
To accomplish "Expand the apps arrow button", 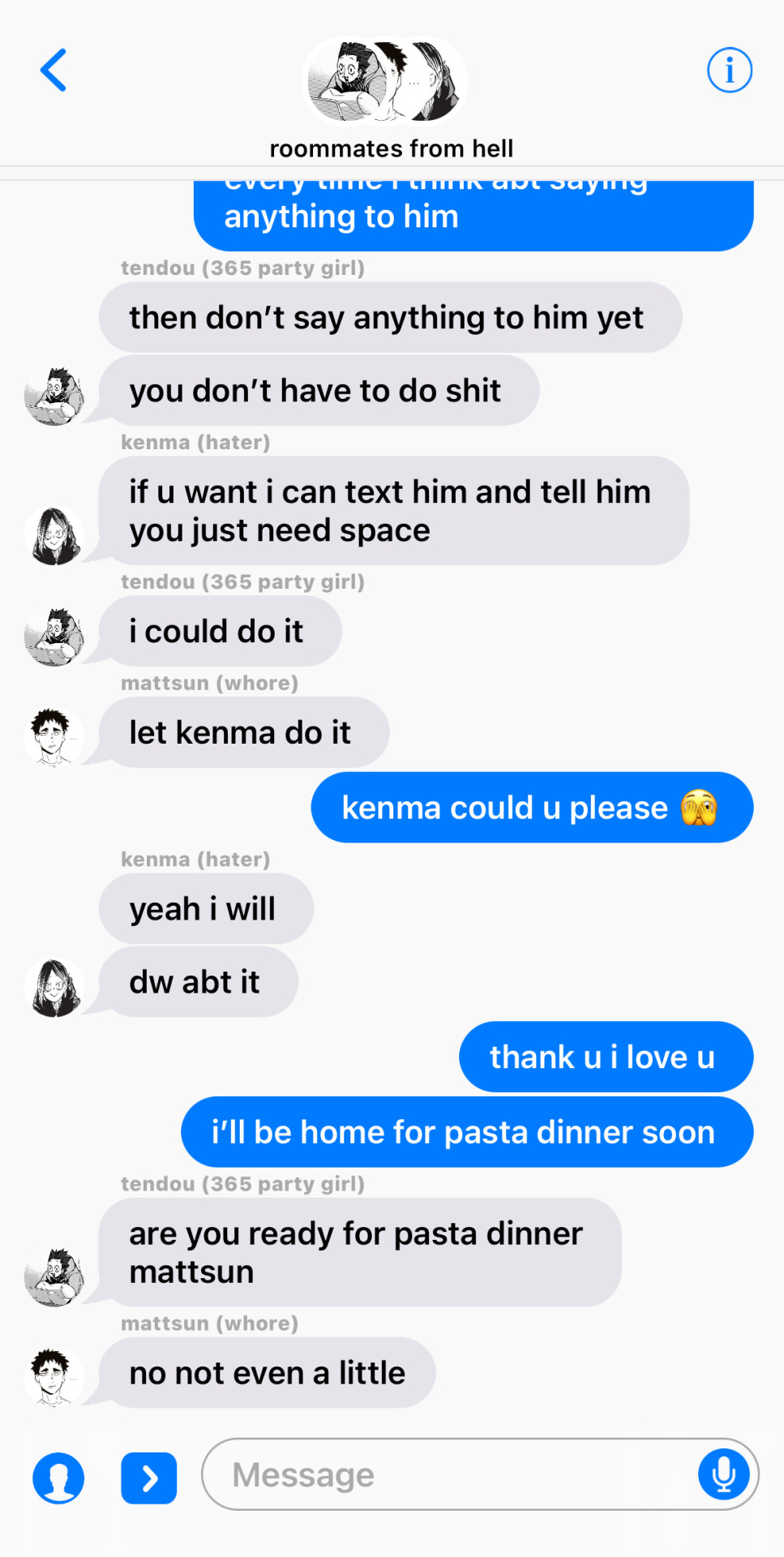I will pyautogui.click(x=149, y=1478).
